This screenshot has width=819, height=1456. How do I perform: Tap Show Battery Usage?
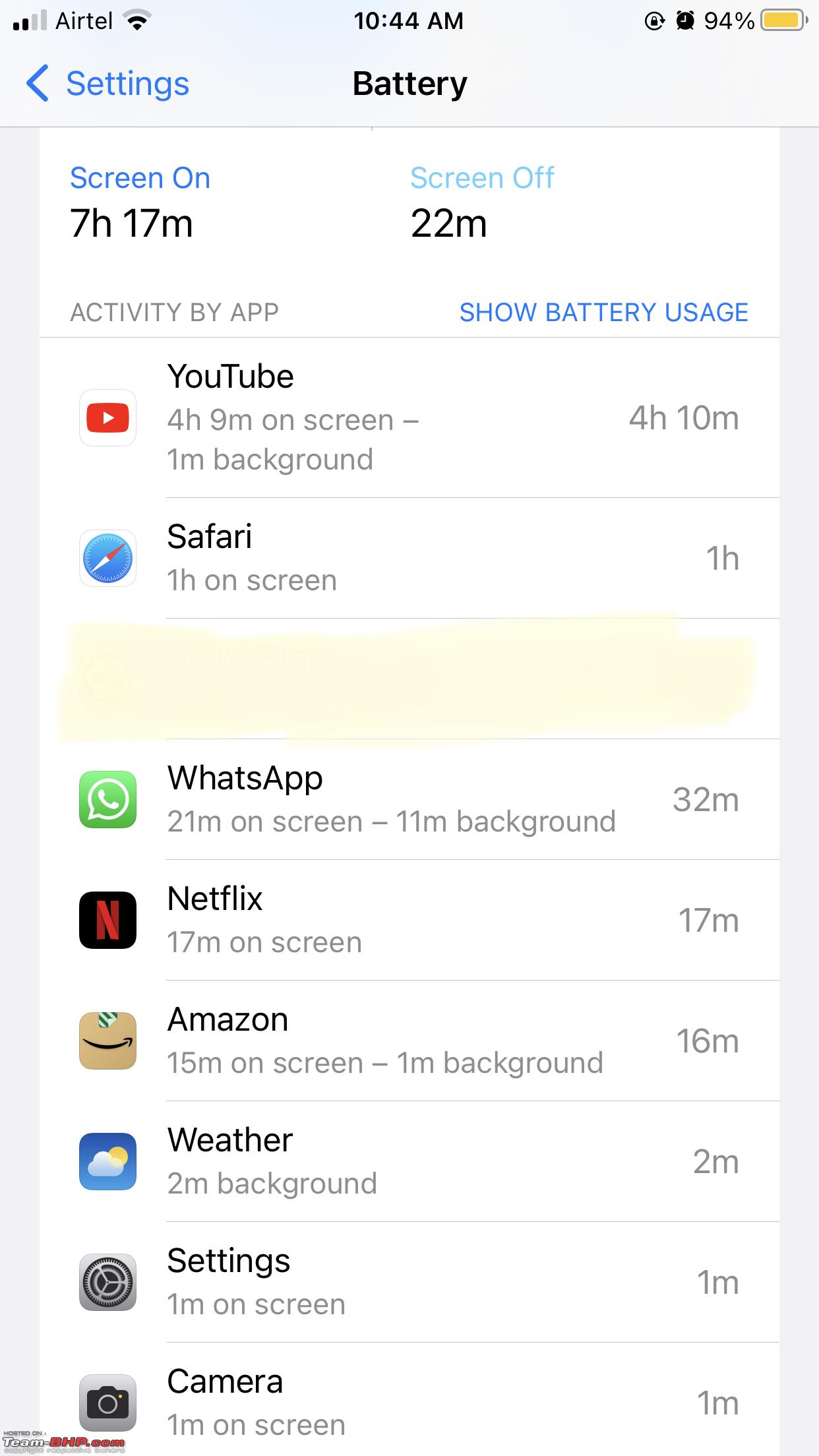[x=603, y=312]
